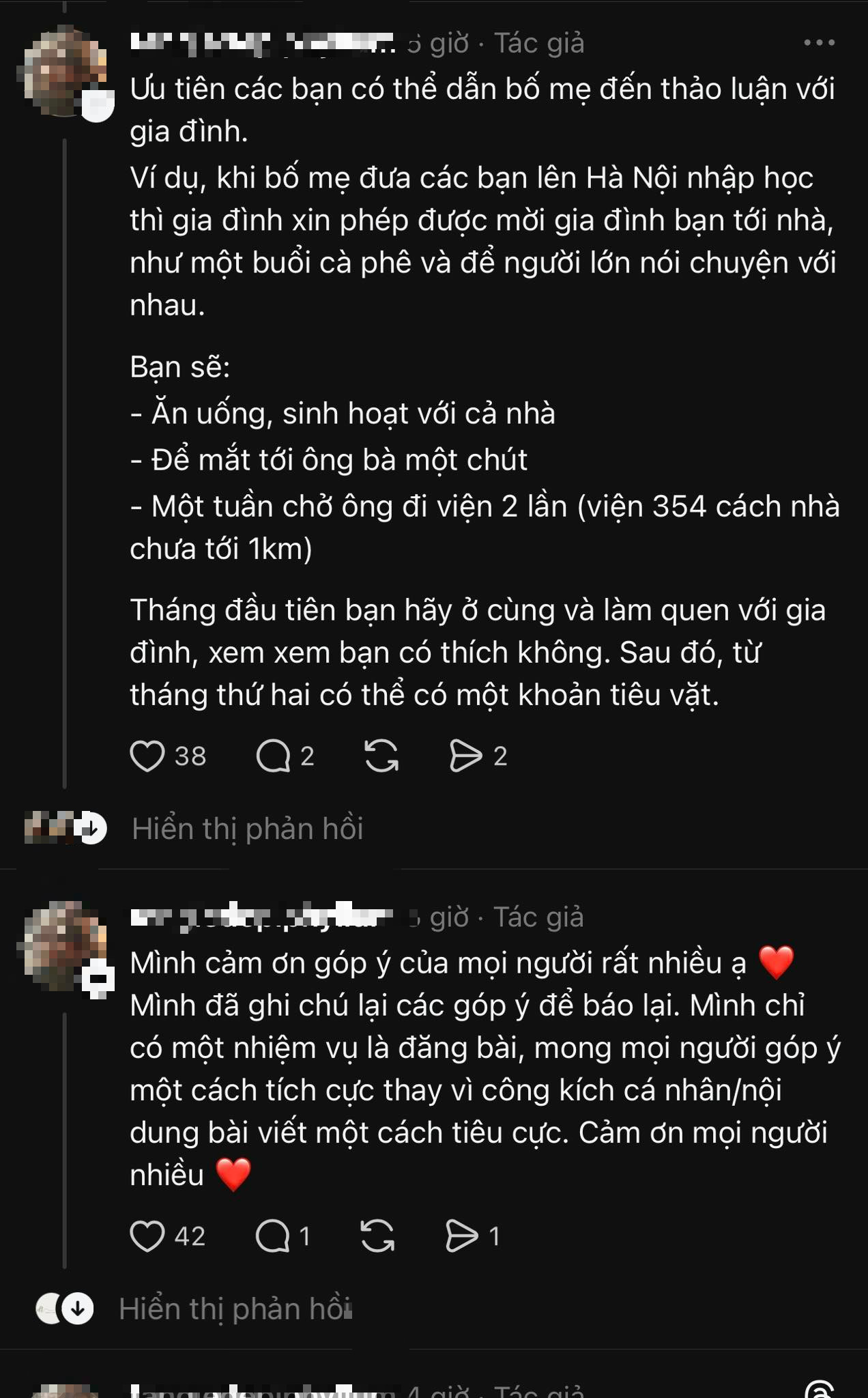Like the post "Mình cảm ơn góp ý"
The height and width of the screenshot is (1398, 868).
tap(147, 1236)
